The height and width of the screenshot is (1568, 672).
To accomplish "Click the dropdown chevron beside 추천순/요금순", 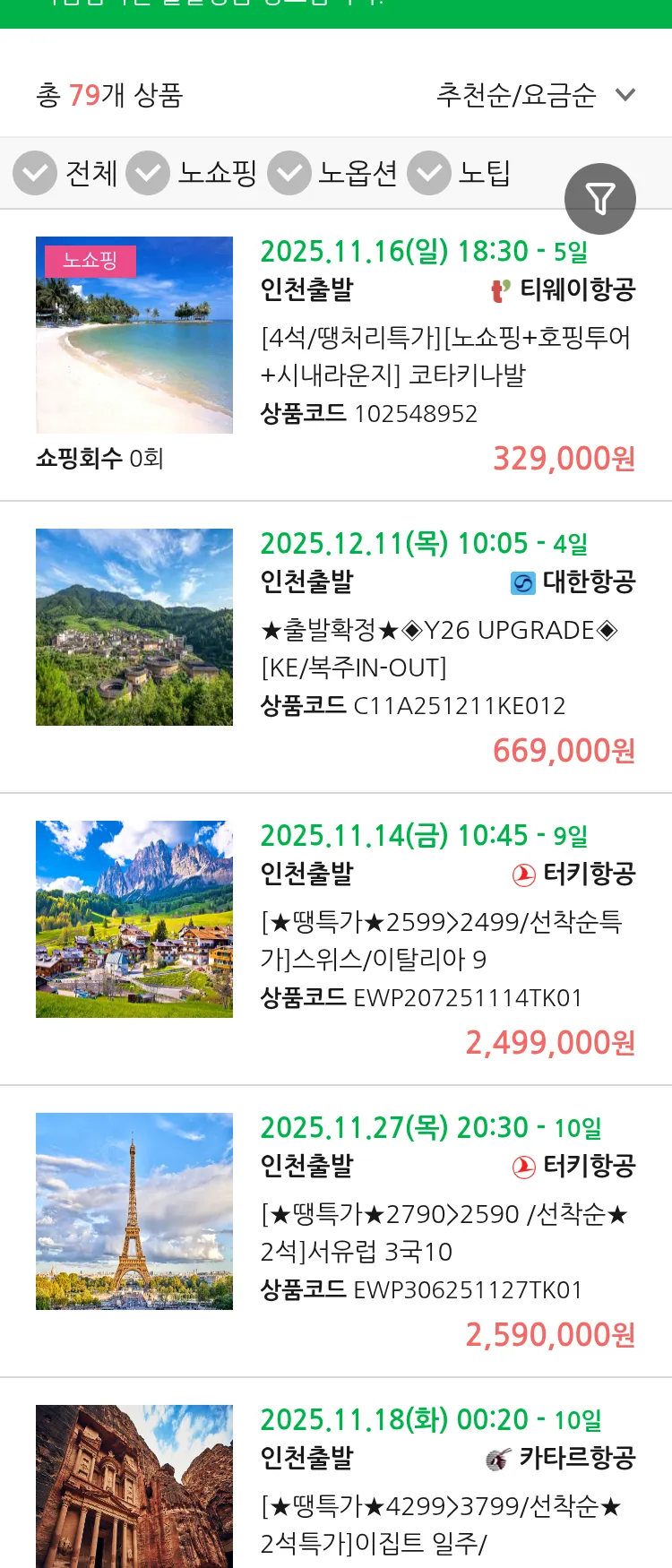I will tap(625, 93).
